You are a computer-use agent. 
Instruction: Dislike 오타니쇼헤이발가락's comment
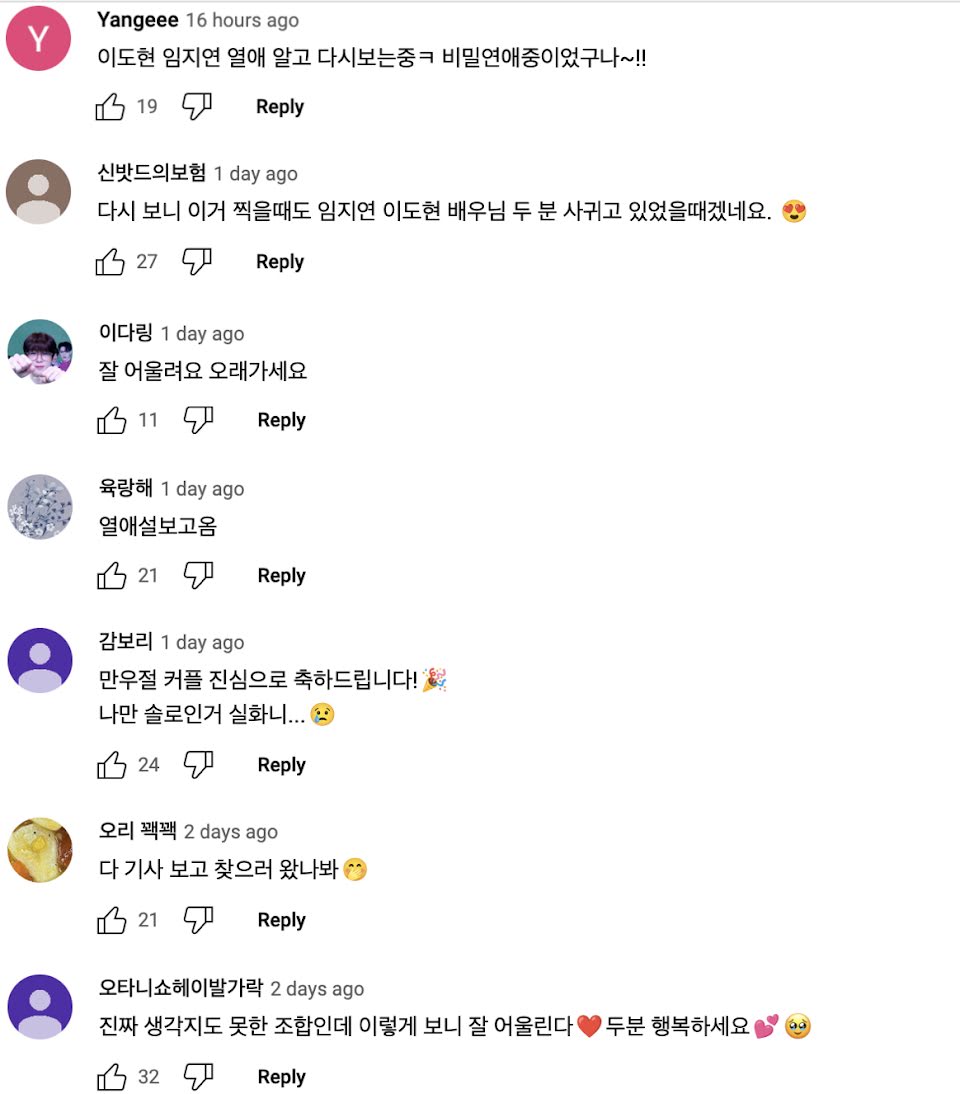(x=198, y=1076)
